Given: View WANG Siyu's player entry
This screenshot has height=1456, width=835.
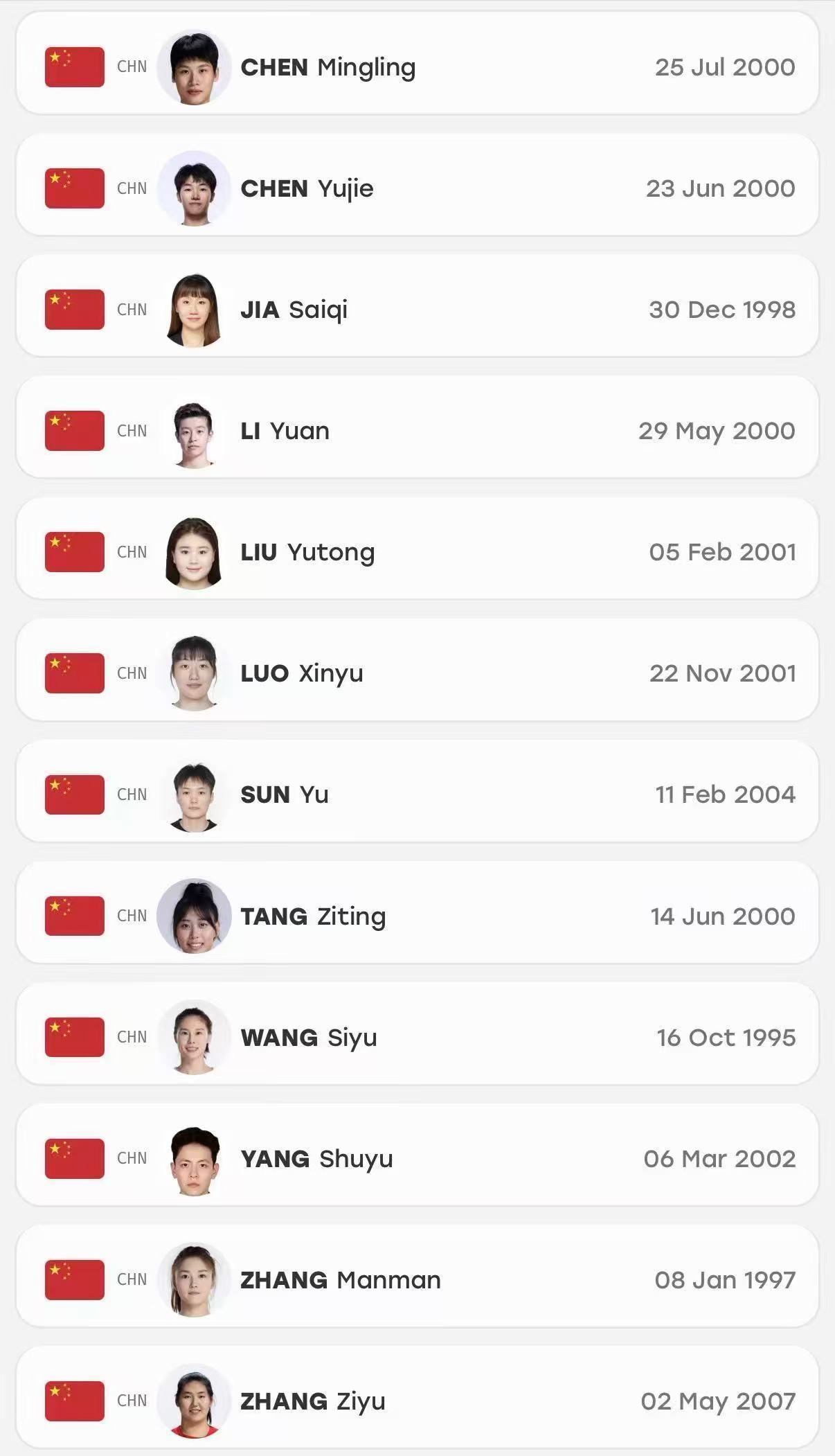Looking at the screenshot, I should click(x=417, y=1037).
